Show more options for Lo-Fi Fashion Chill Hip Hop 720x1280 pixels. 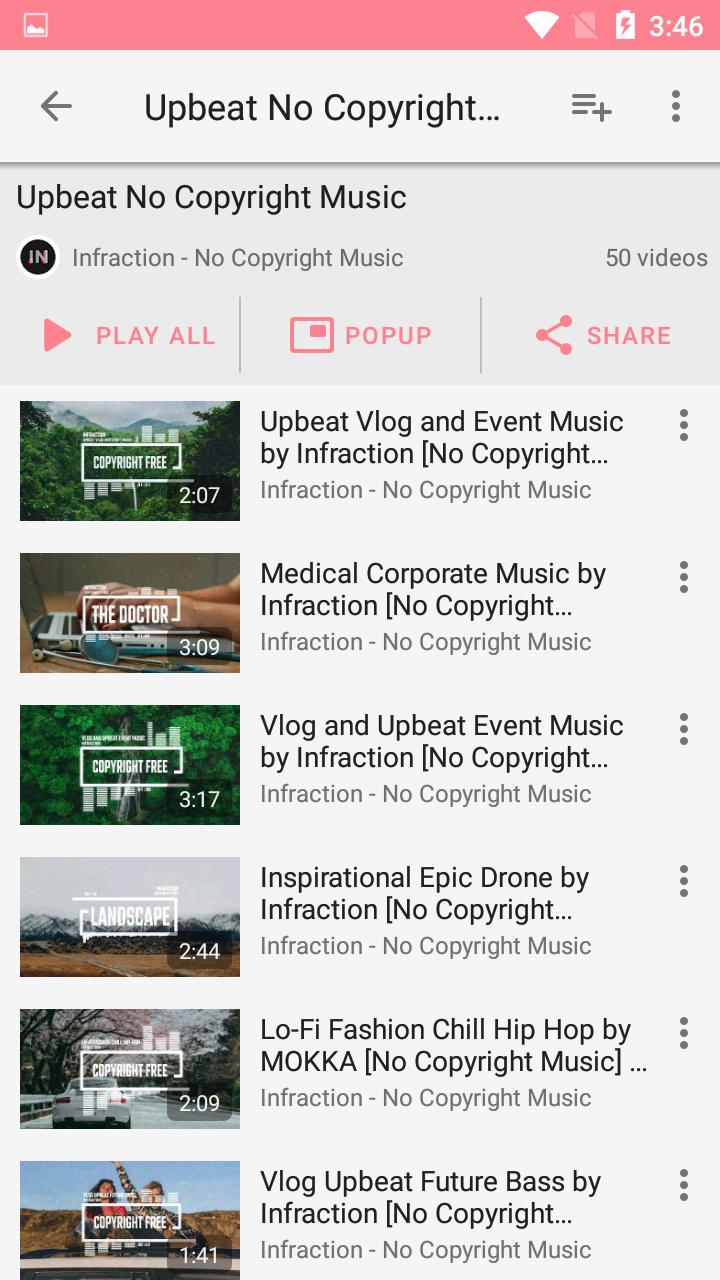pos(684,1033)
